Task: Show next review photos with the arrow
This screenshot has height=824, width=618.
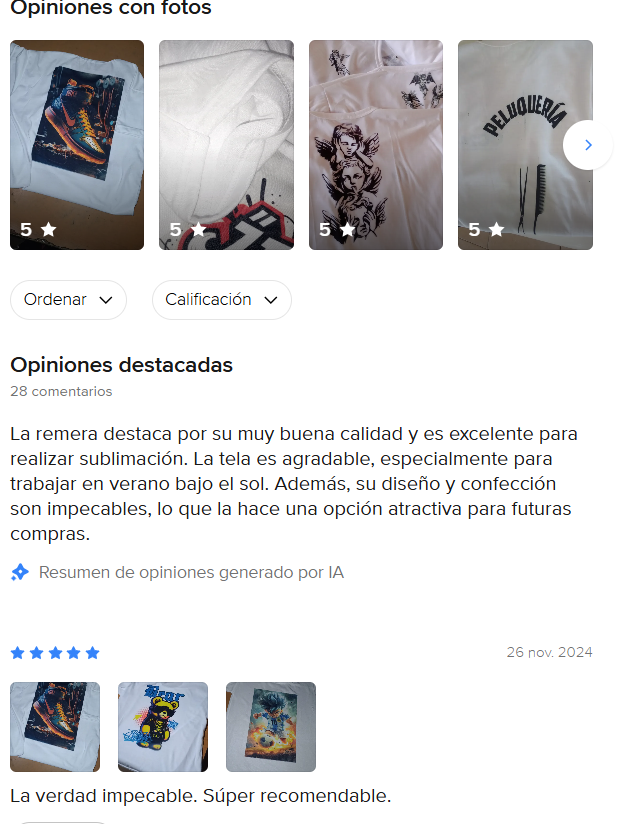Action: point(587,145)
